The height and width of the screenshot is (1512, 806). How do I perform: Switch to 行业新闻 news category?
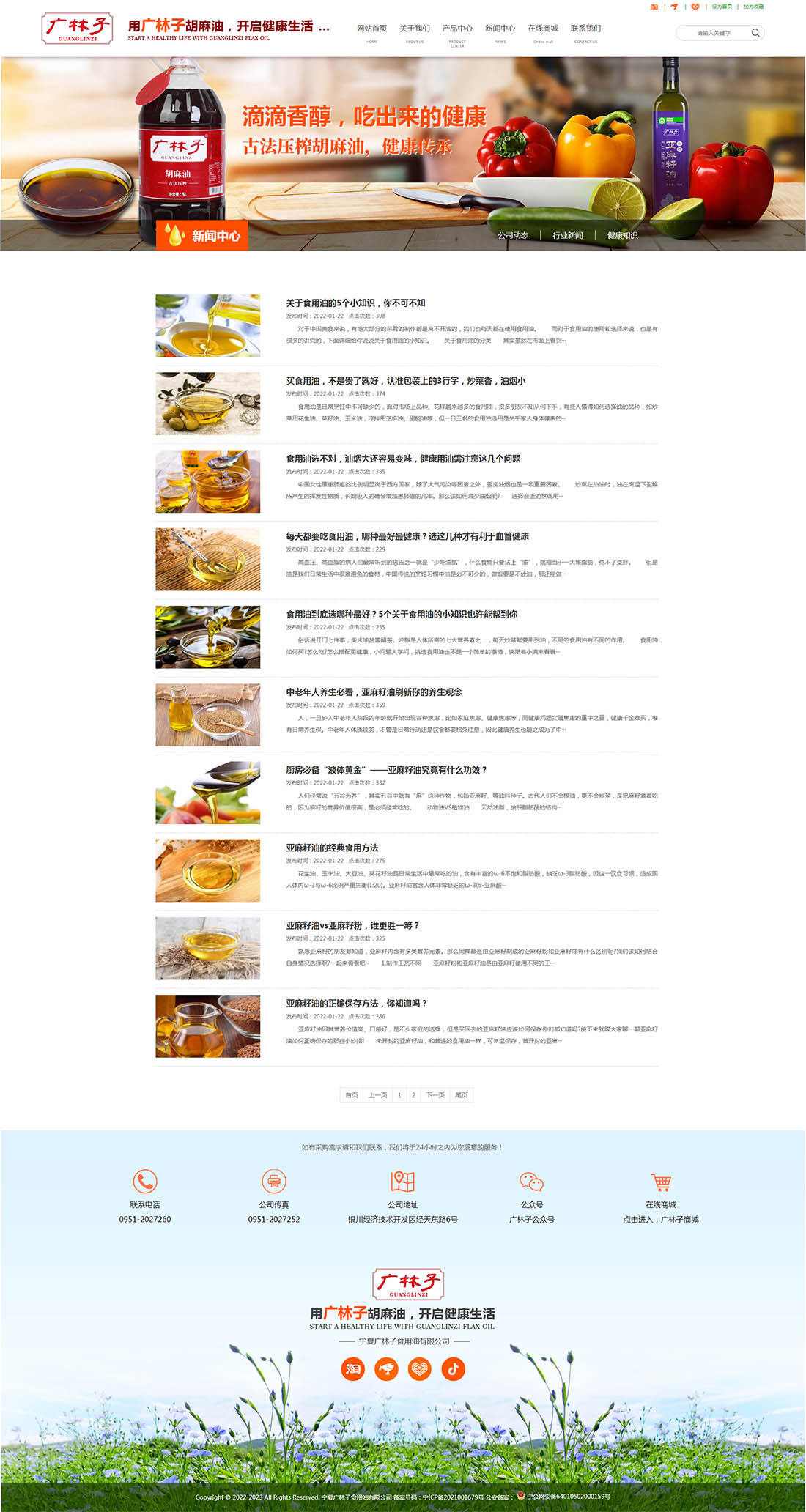pyautogui.click(x=568, y=235)
